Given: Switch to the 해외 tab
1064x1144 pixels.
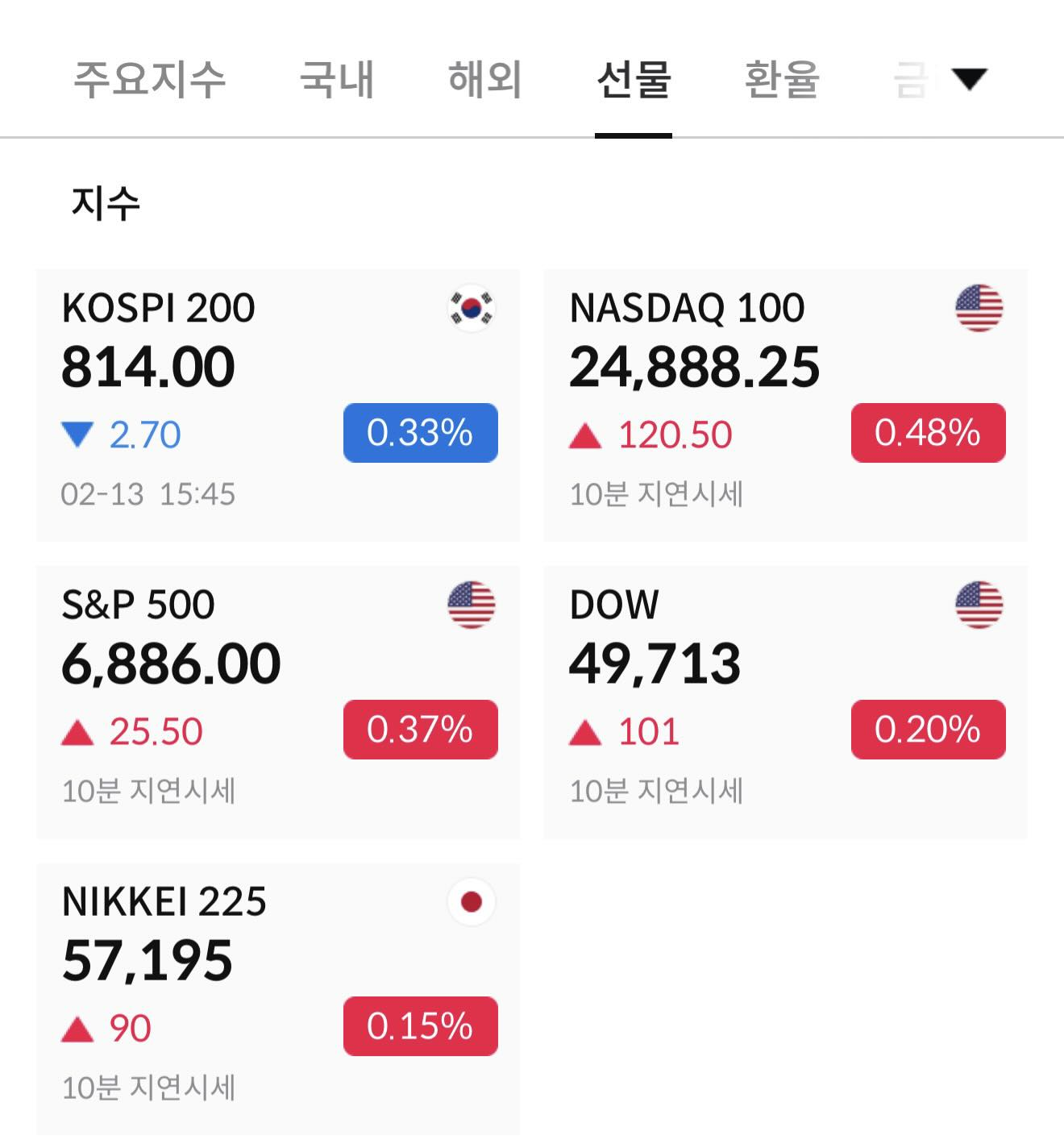Looking at the screenshot, I should (485, 79).
